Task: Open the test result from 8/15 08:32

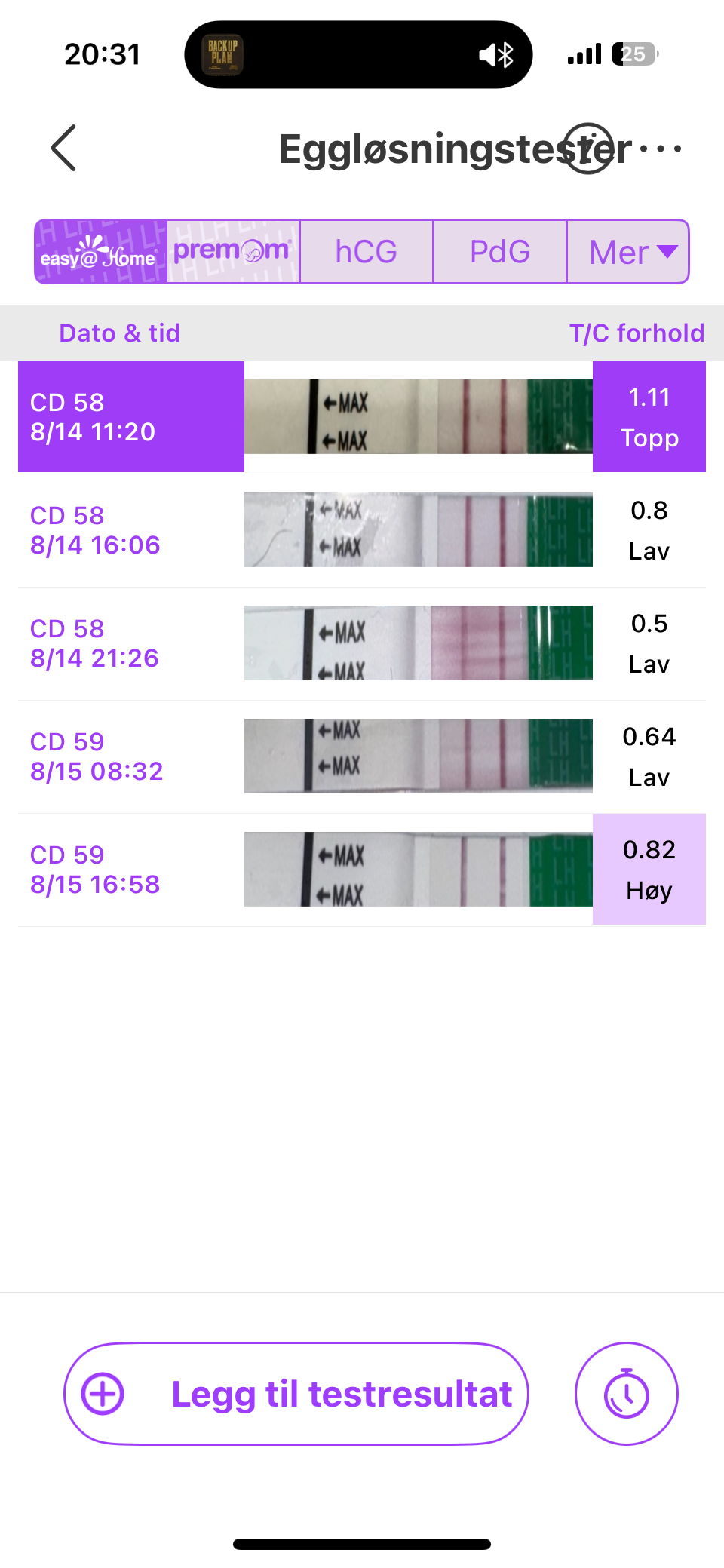Action: (362, 756)
